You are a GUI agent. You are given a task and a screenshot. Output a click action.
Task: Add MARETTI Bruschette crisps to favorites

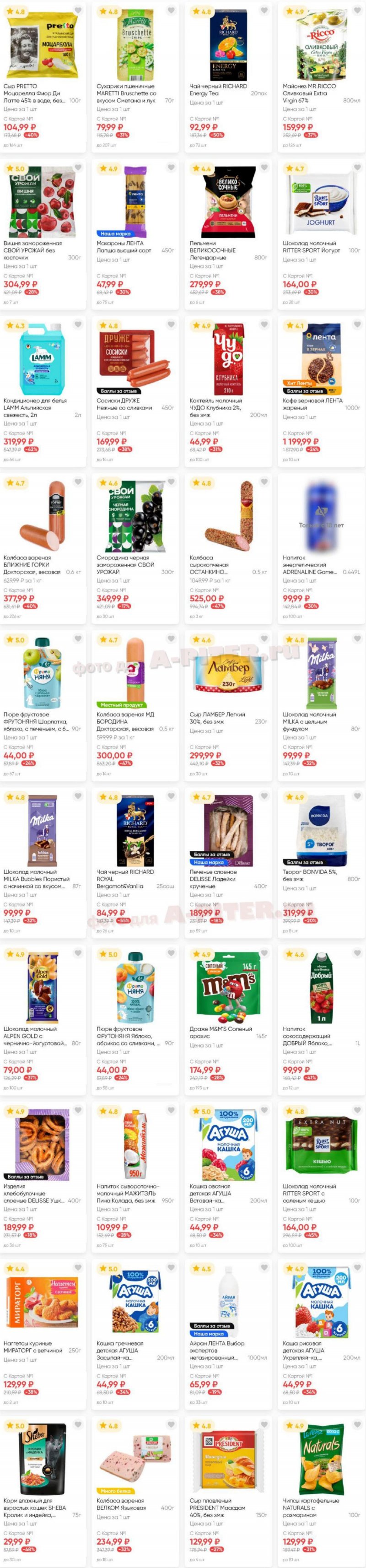click(x=171, y=11)
